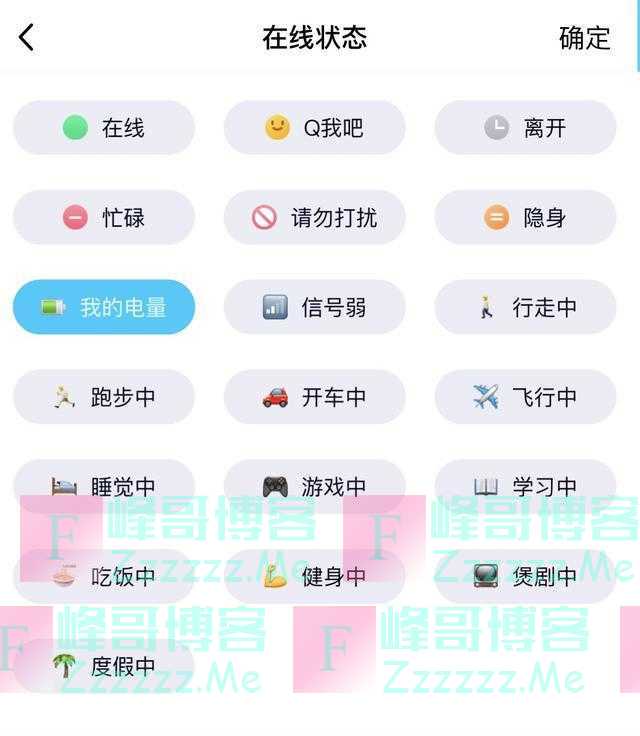Screen dimensions: 640x736
Task: Choose the 睡觉中 status
Action: [104, 486]
